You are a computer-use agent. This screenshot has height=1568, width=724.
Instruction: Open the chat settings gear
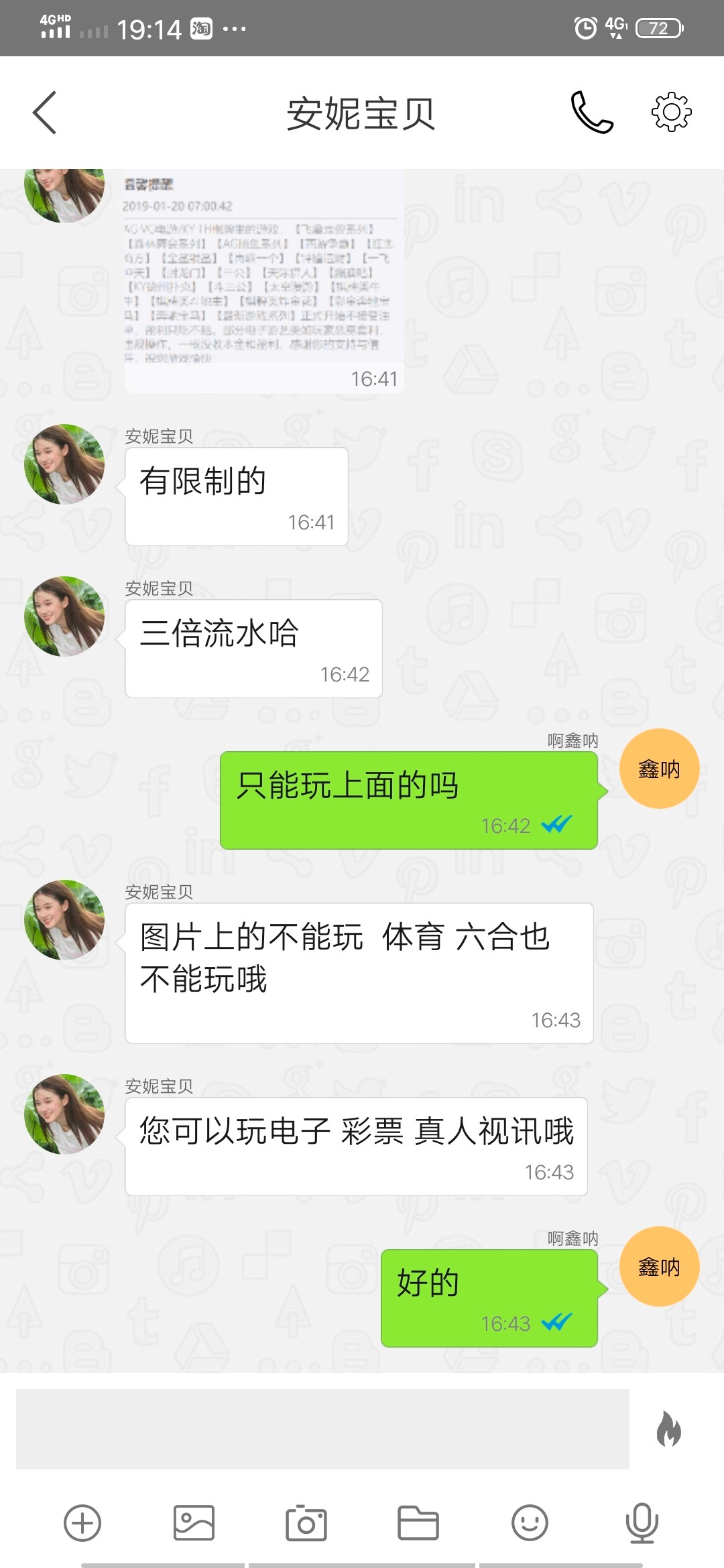671,113
